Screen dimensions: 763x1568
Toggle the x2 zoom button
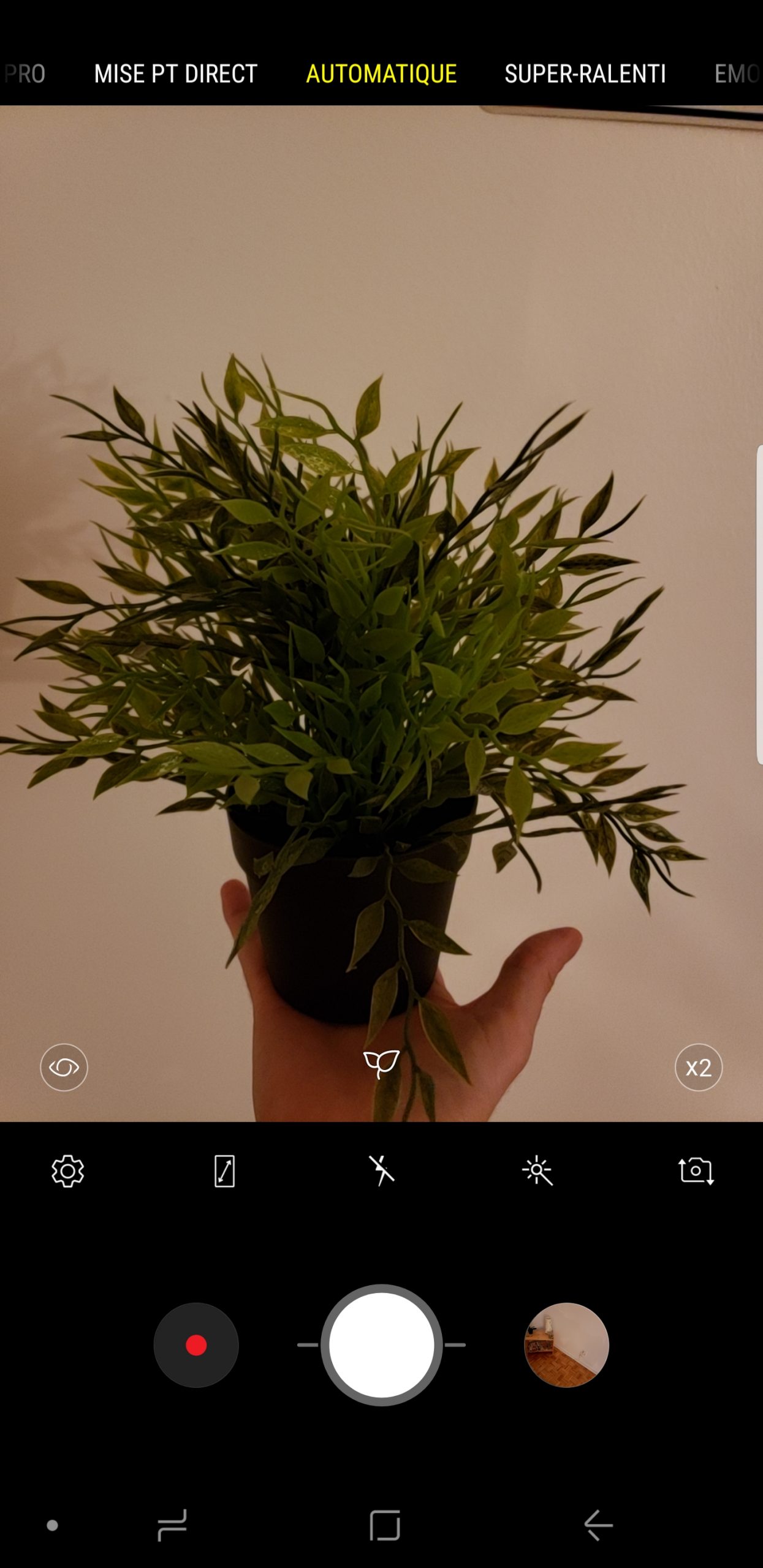coord(698,1067)
